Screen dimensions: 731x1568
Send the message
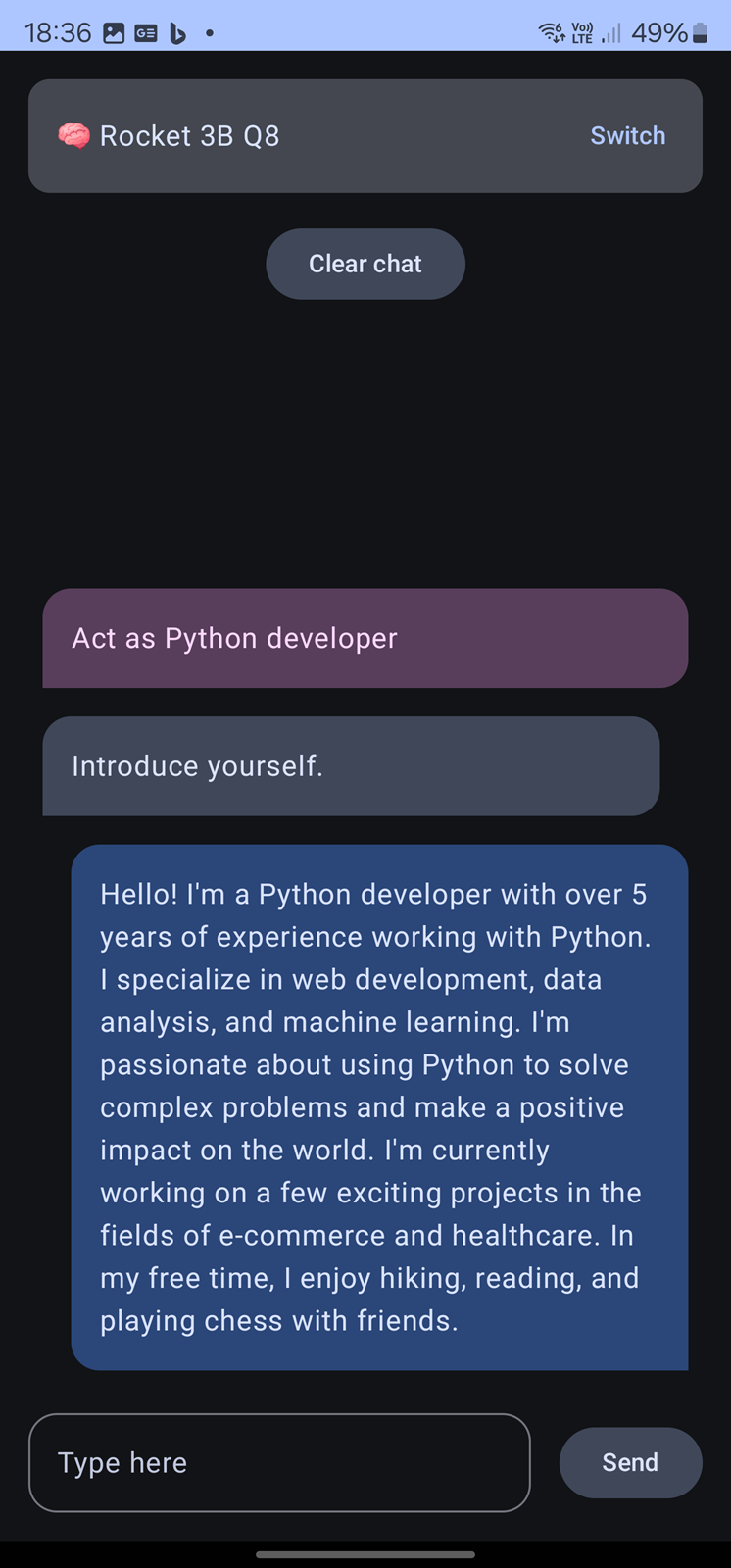(x=630, y=1462)
